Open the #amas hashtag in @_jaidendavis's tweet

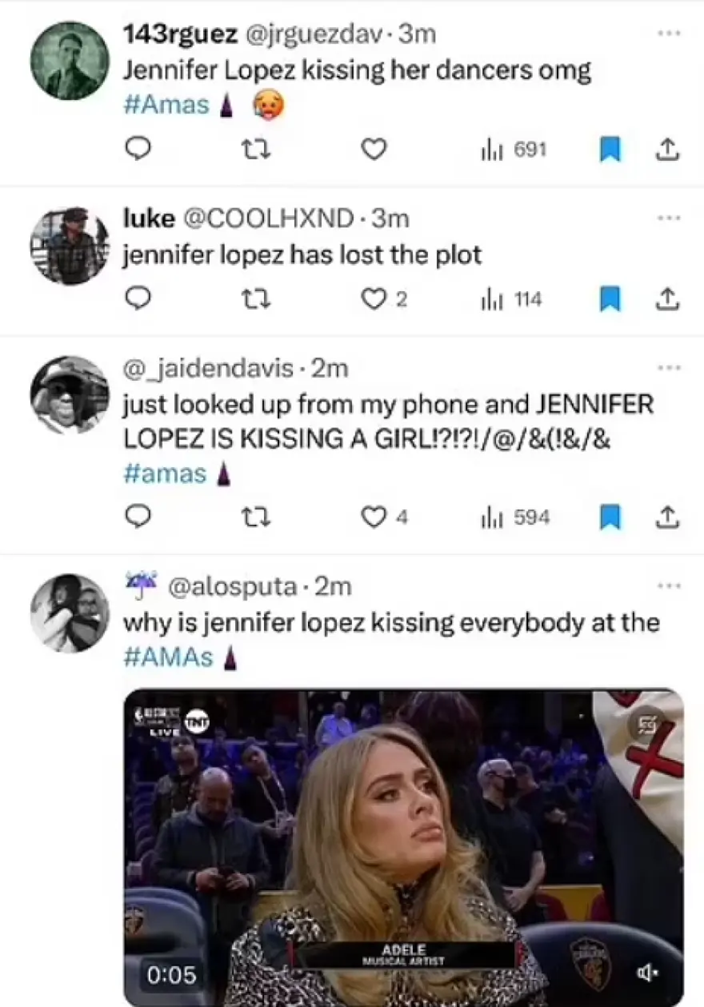165,474
